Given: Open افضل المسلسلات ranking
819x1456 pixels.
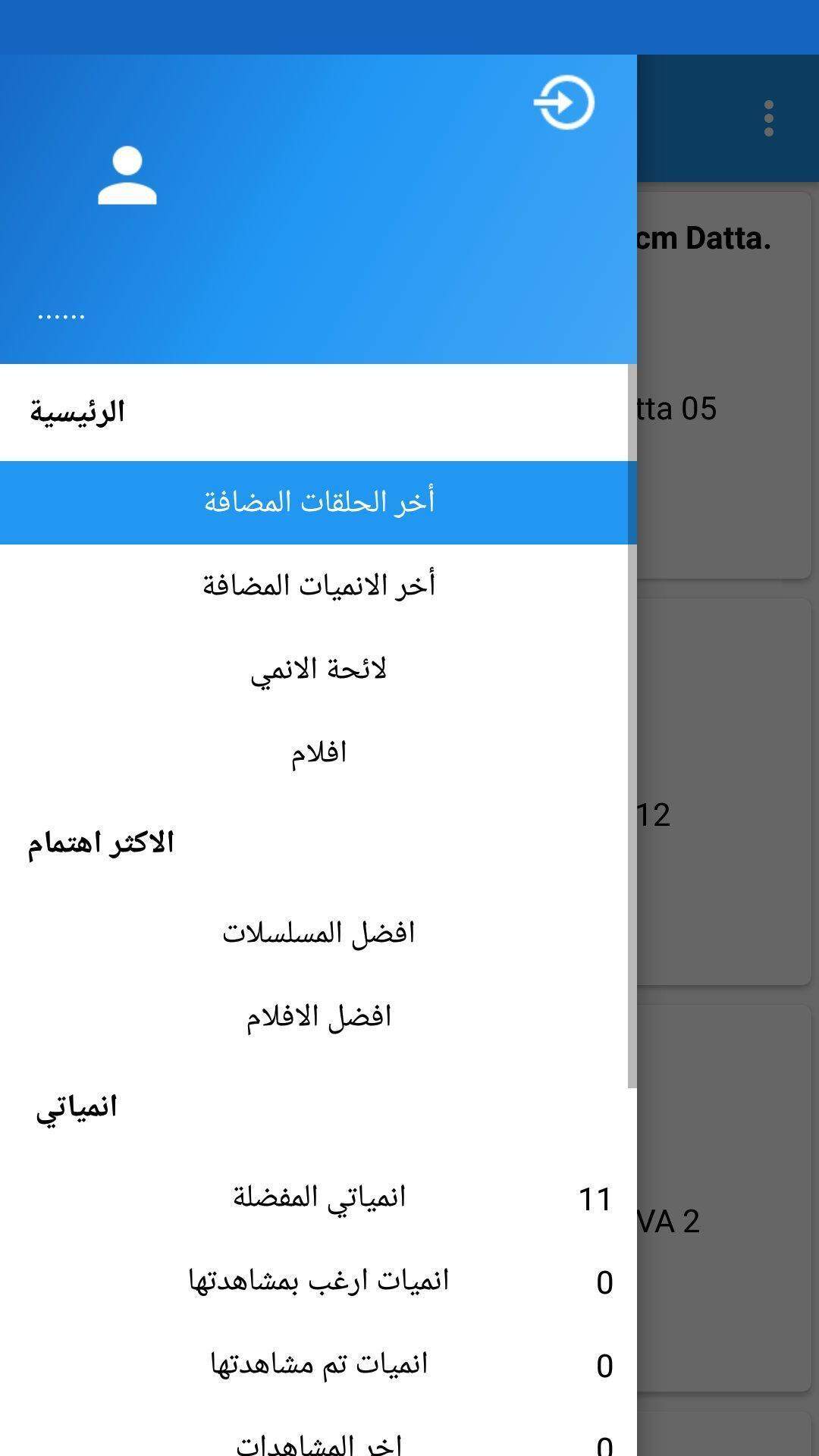Looking at the screenshot, I should pyautogui.click(x=318, y=933).
